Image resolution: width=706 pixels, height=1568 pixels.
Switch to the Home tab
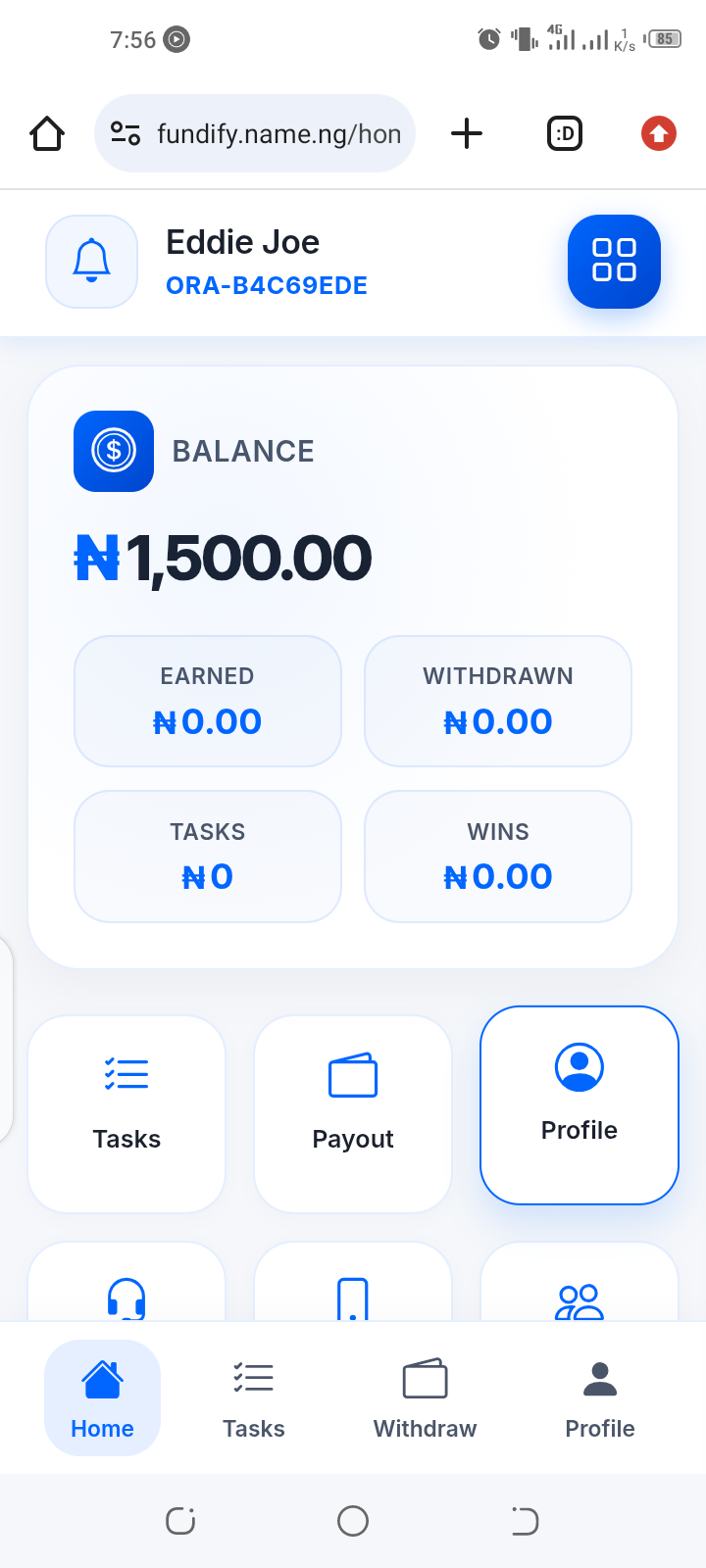tap(102, 1397)
